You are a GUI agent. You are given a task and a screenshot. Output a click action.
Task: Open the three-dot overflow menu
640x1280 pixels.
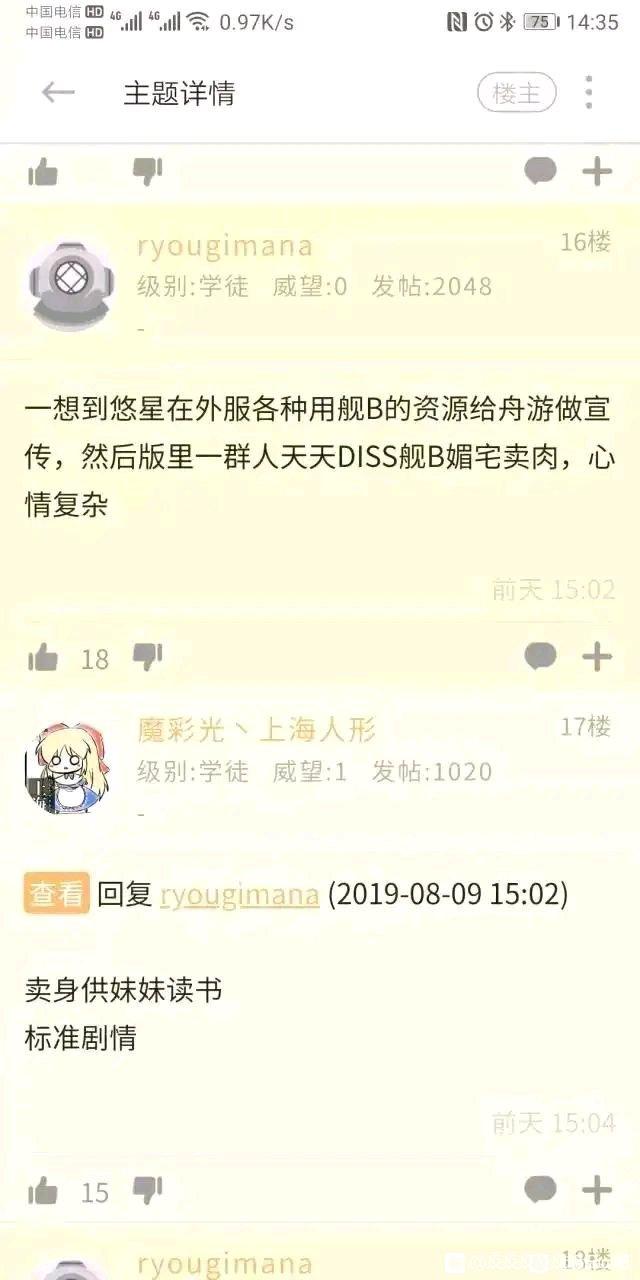tap(589, 93)
